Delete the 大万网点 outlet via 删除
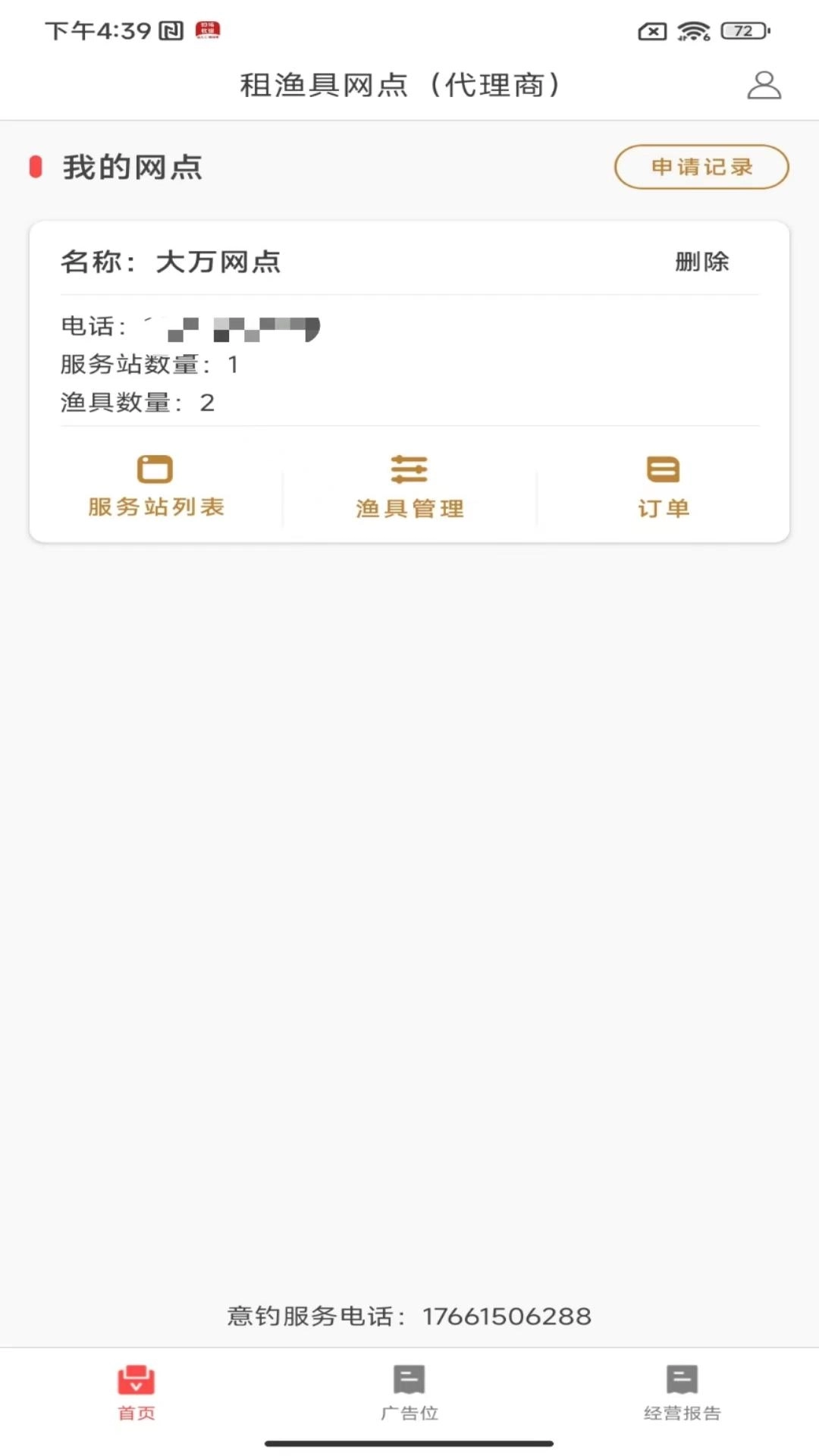This screenshot has width=819, height=1456. 701,262
